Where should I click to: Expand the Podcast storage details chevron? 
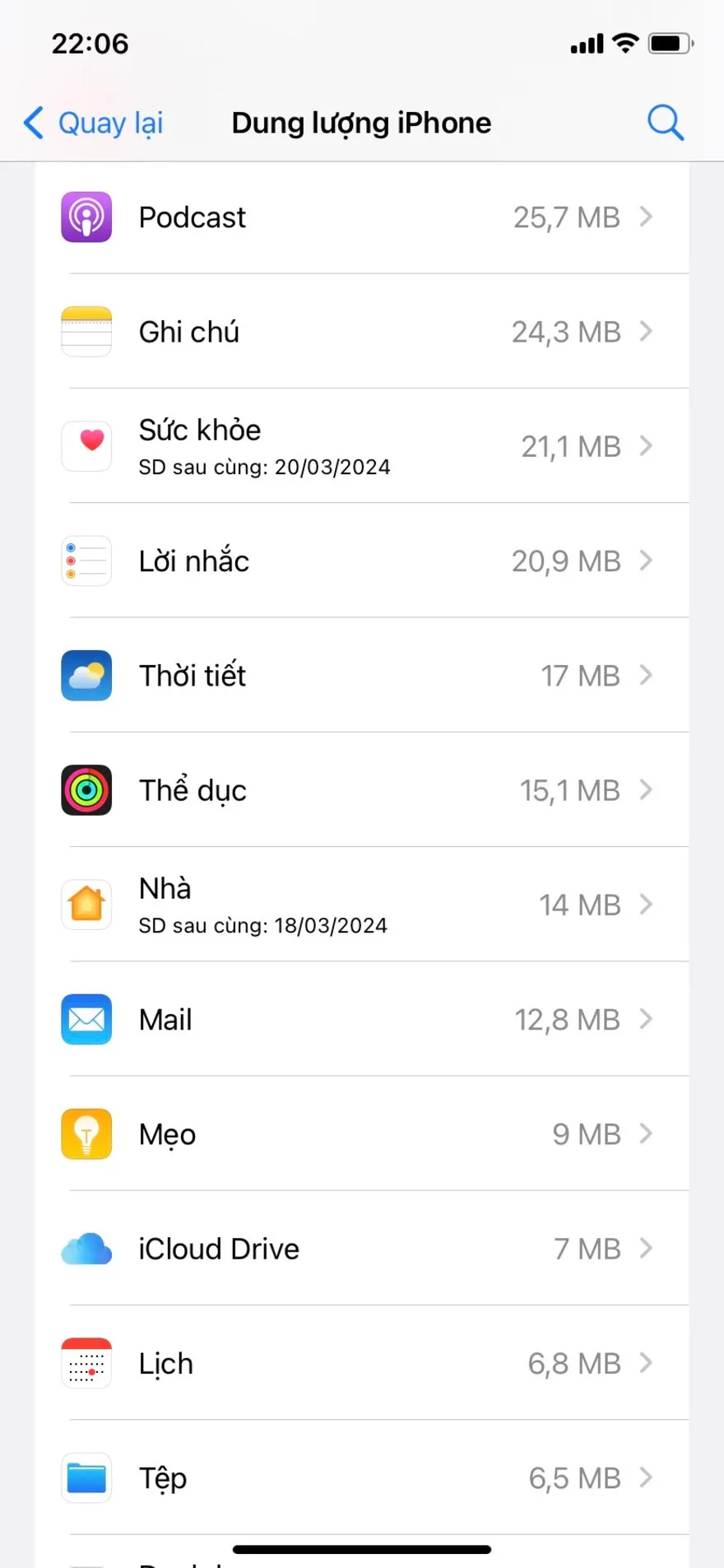click(x=647, y=216)
